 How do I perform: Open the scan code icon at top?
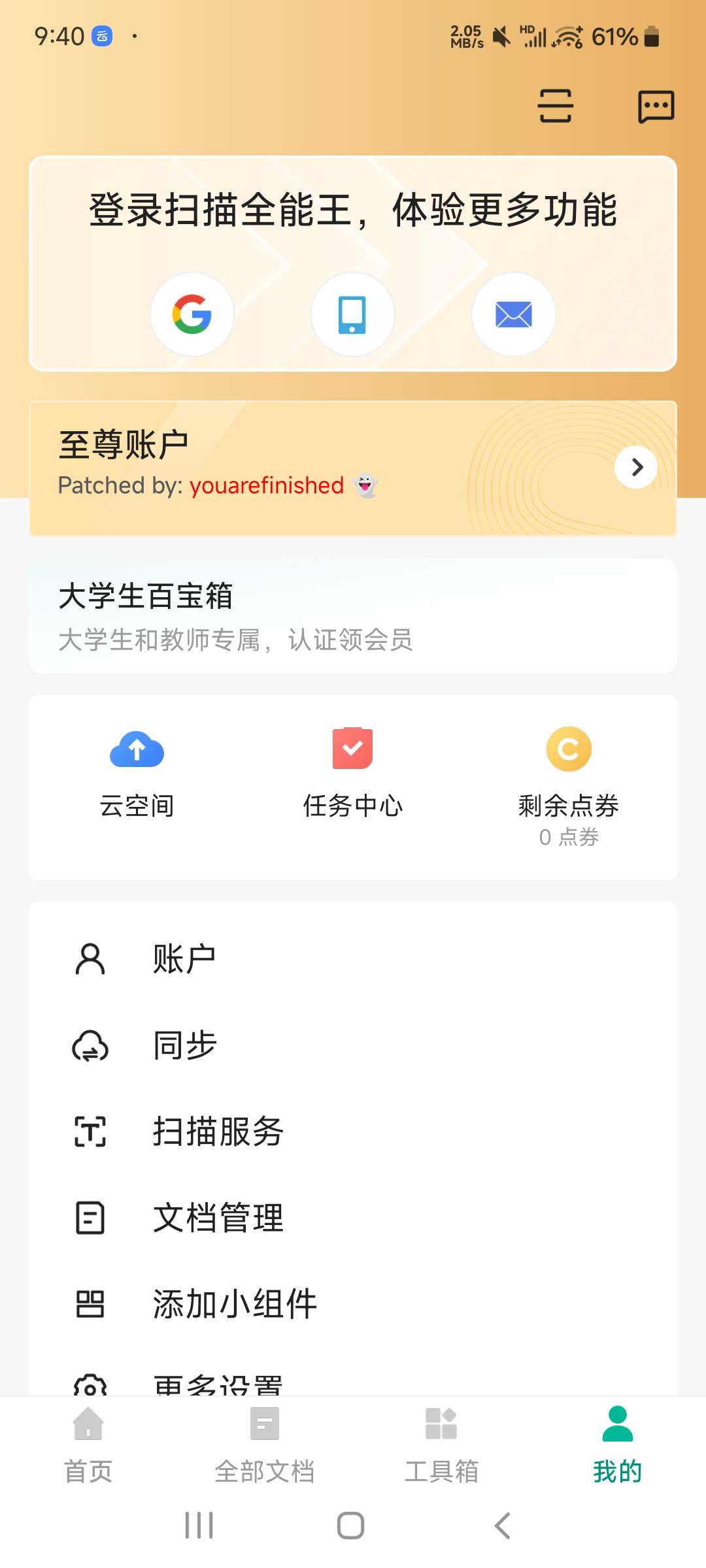click(x=555, y=106)
